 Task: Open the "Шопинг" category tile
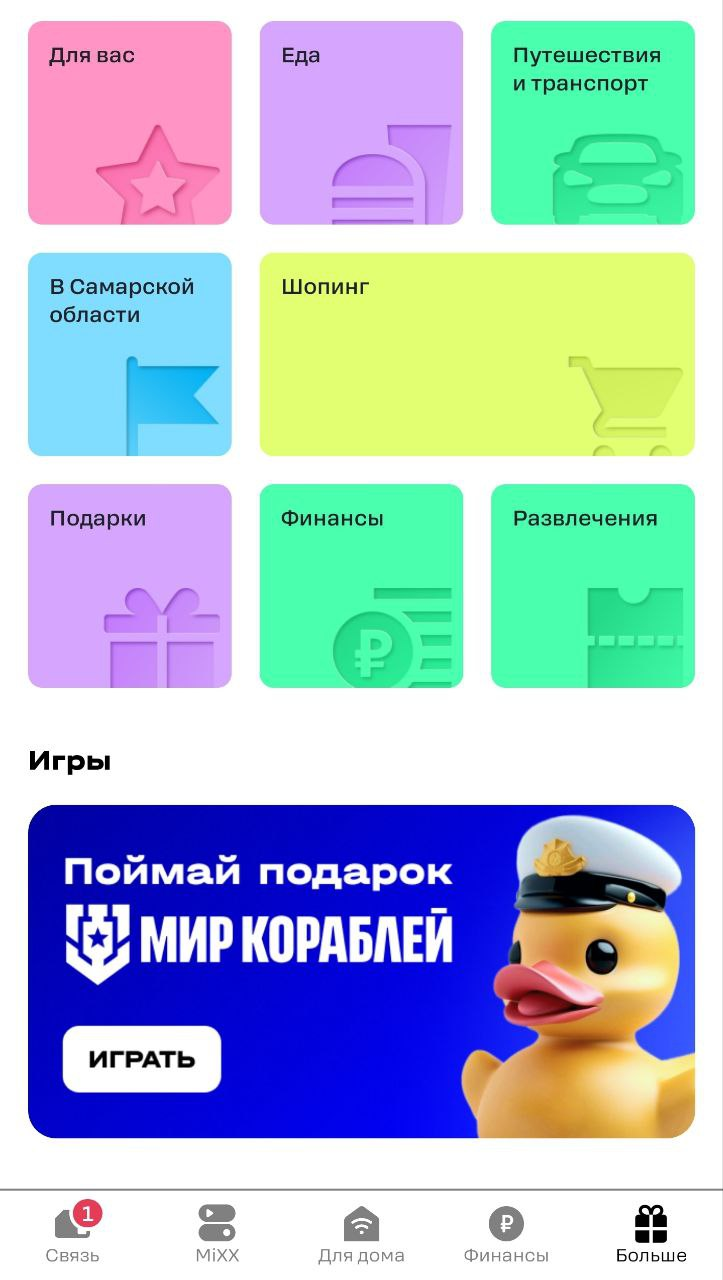pyautogui.click(x=476, y=354)
